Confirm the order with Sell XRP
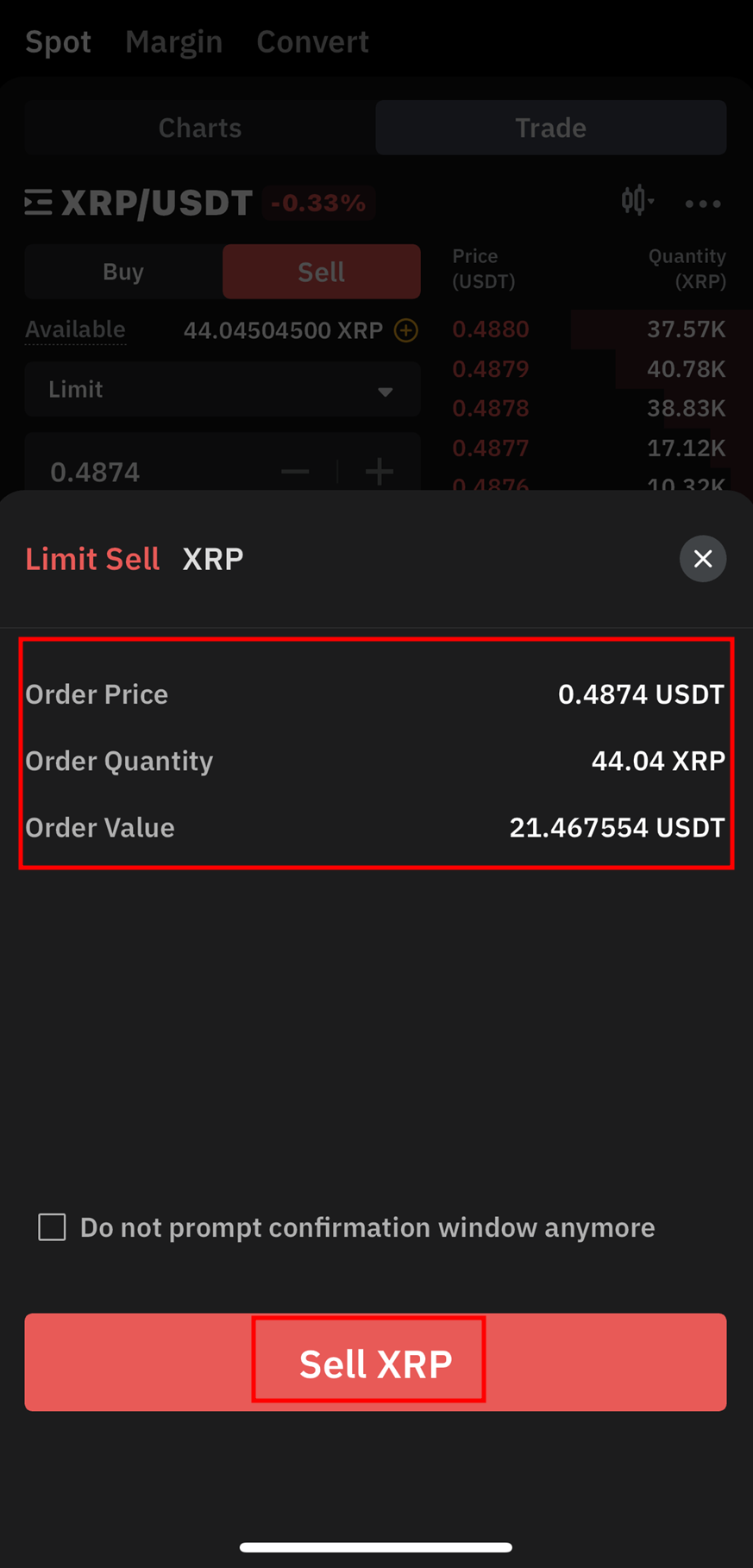The width and height of the screenshot is (753, 1568). 375,1362
